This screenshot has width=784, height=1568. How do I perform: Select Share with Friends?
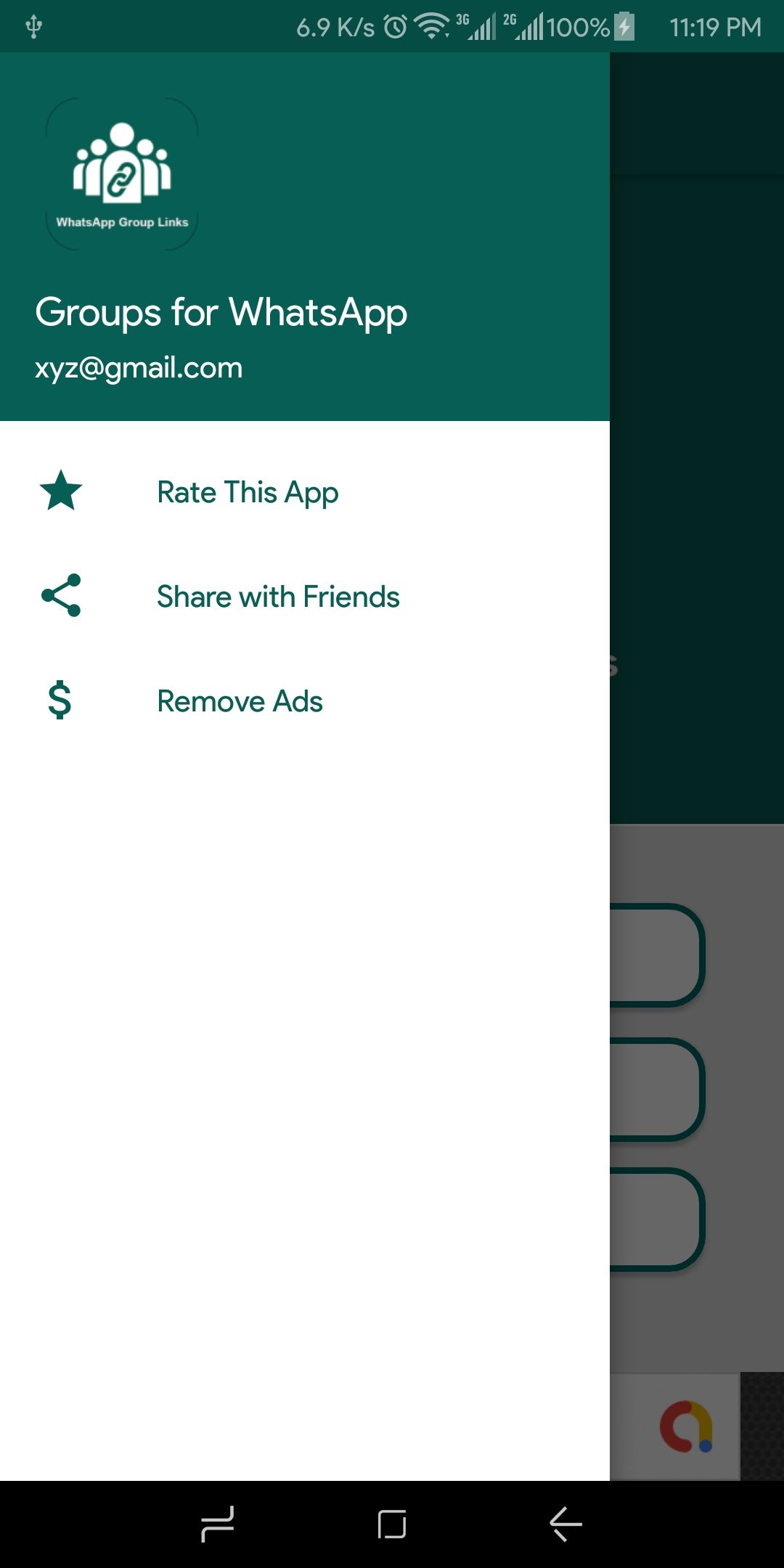click(278, 597)
